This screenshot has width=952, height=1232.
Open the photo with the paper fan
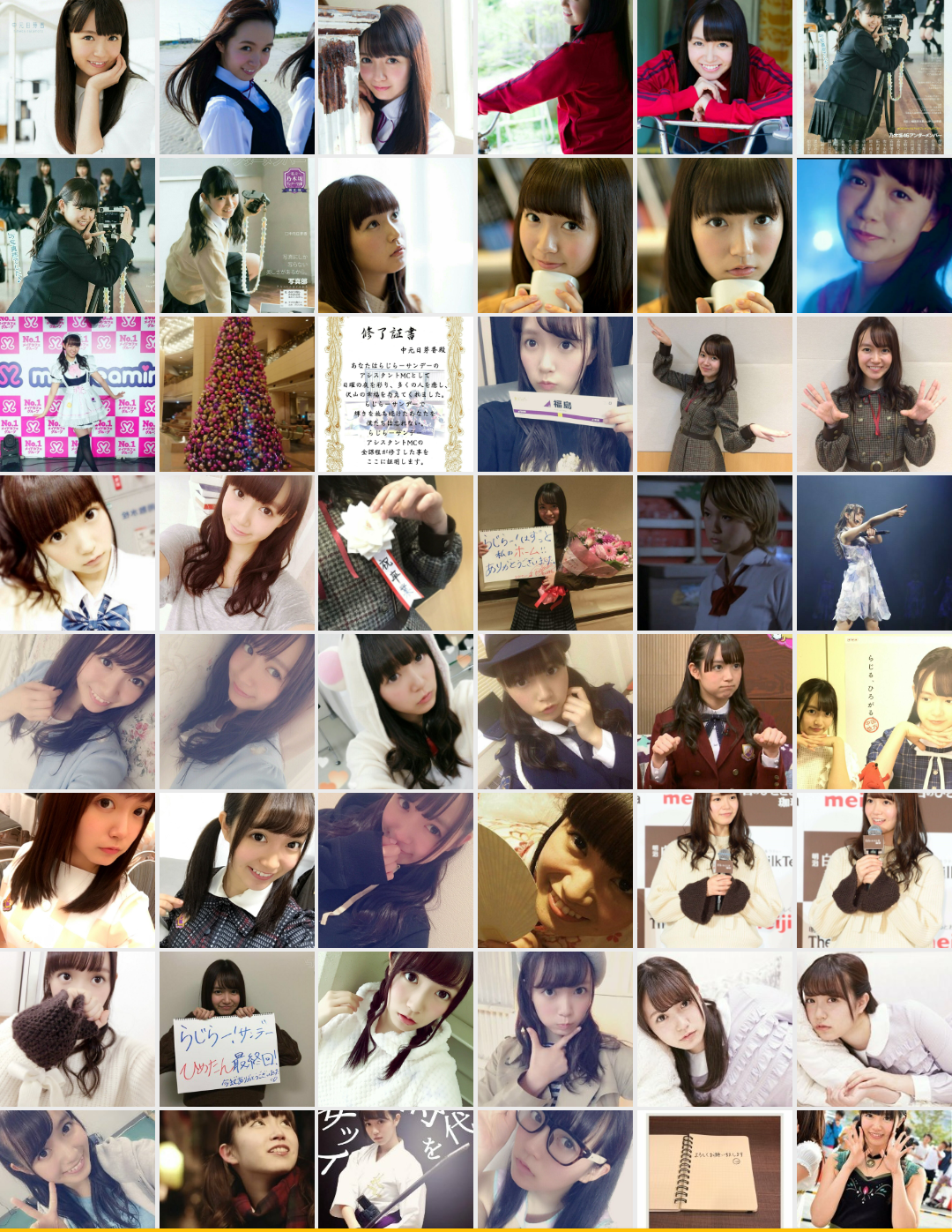click(x=554, y=870)
